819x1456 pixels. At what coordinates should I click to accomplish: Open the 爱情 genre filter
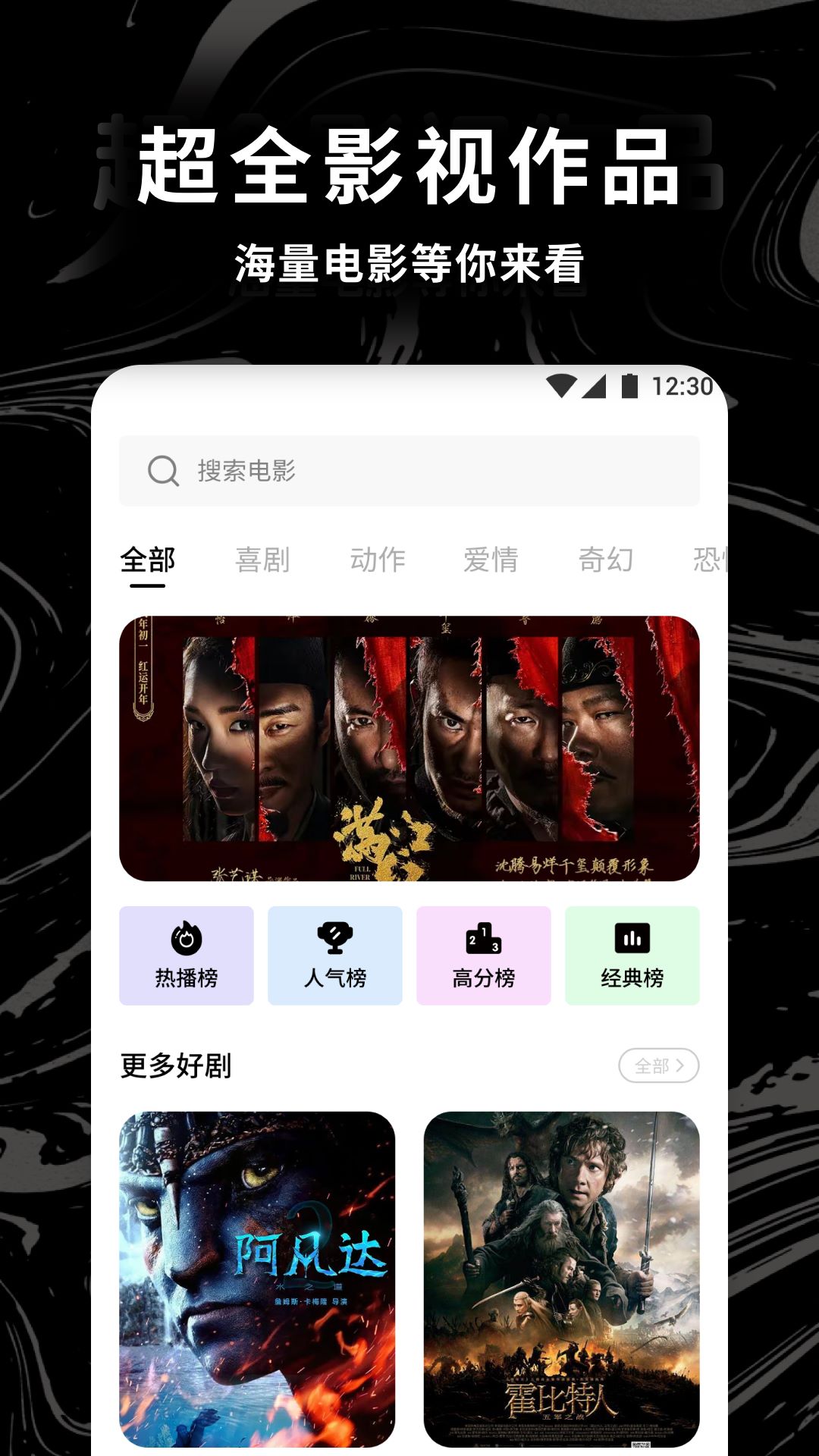pos(493,560)
